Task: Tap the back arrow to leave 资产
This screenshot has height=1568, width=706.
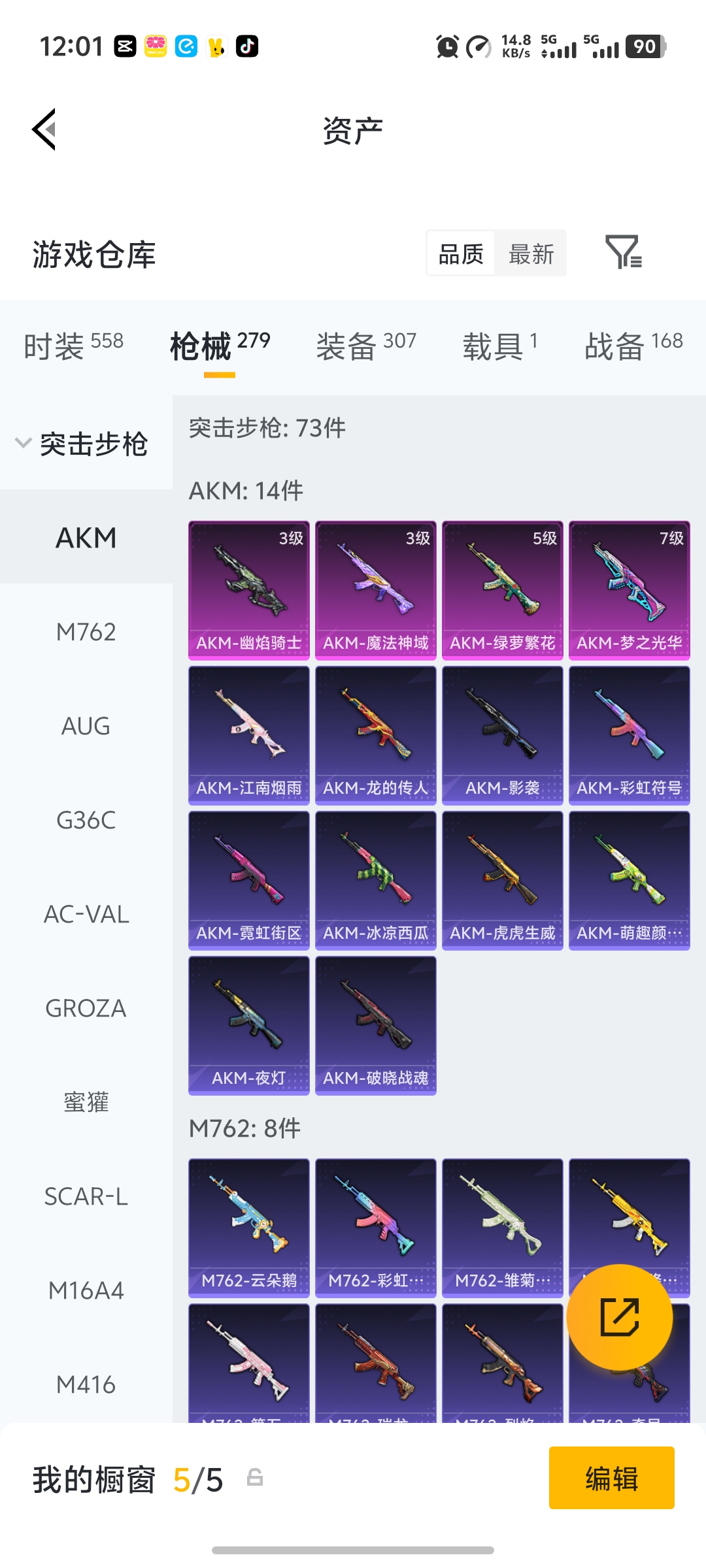Action: (x=43, y=129)
